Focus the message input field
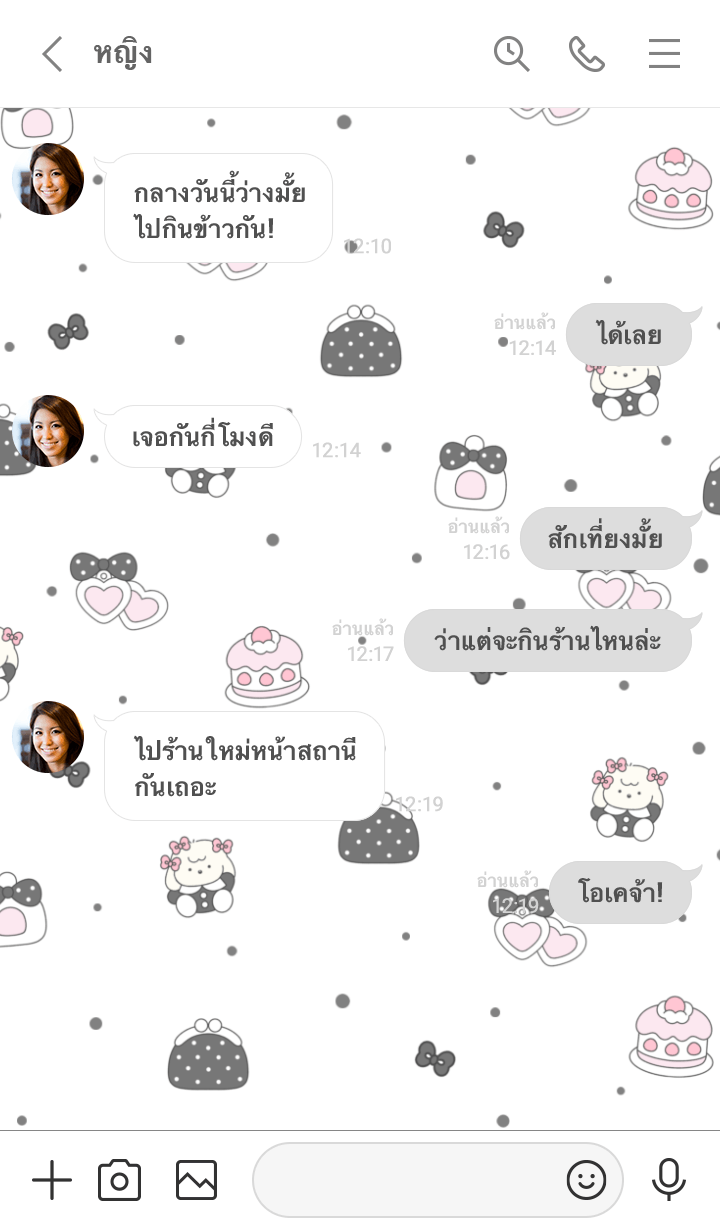The width and height of the screenshot is (720, 1232). click(405, 1181)
